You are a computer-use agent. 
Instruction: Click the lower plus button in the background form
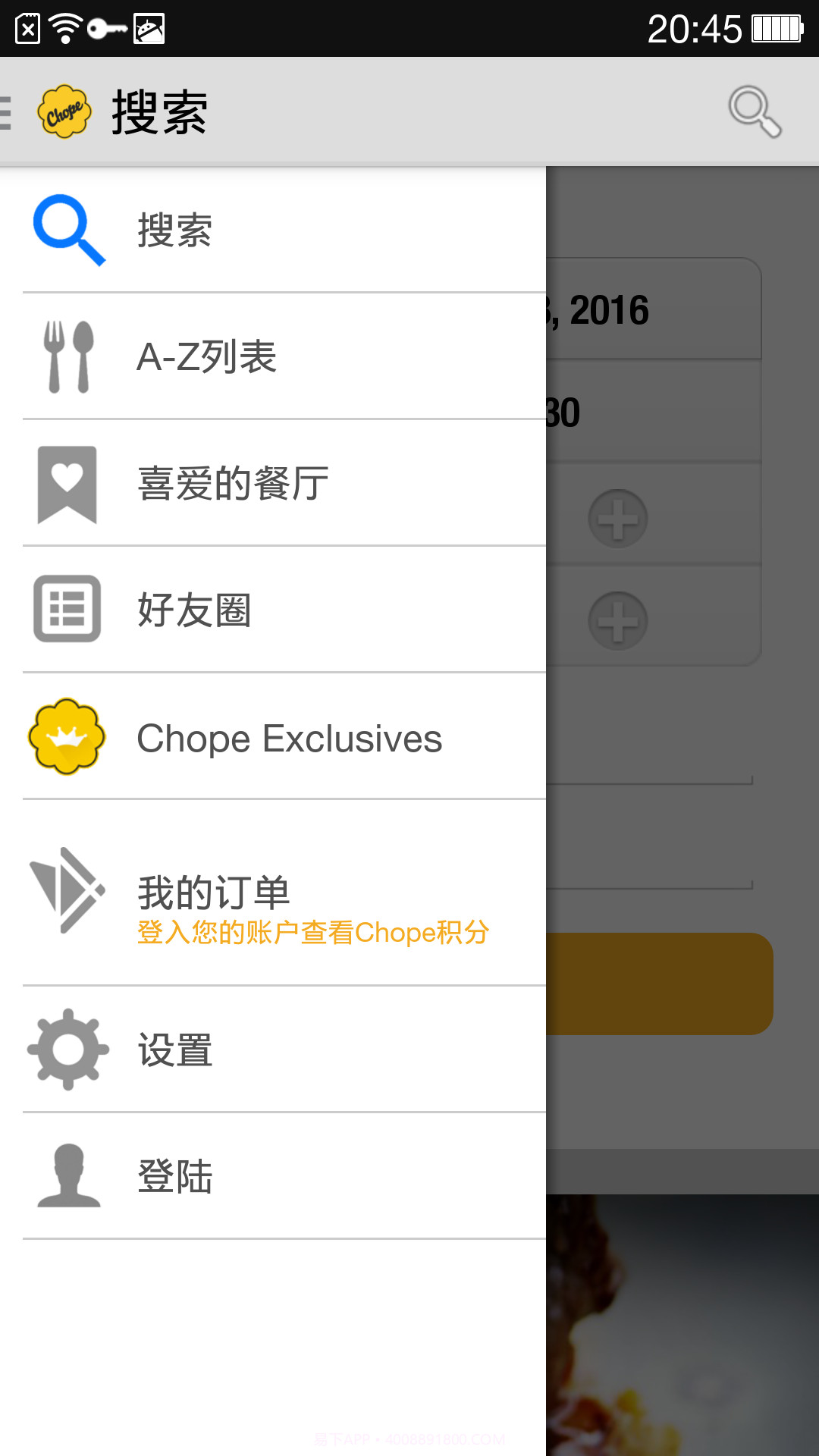pos(619,620)
